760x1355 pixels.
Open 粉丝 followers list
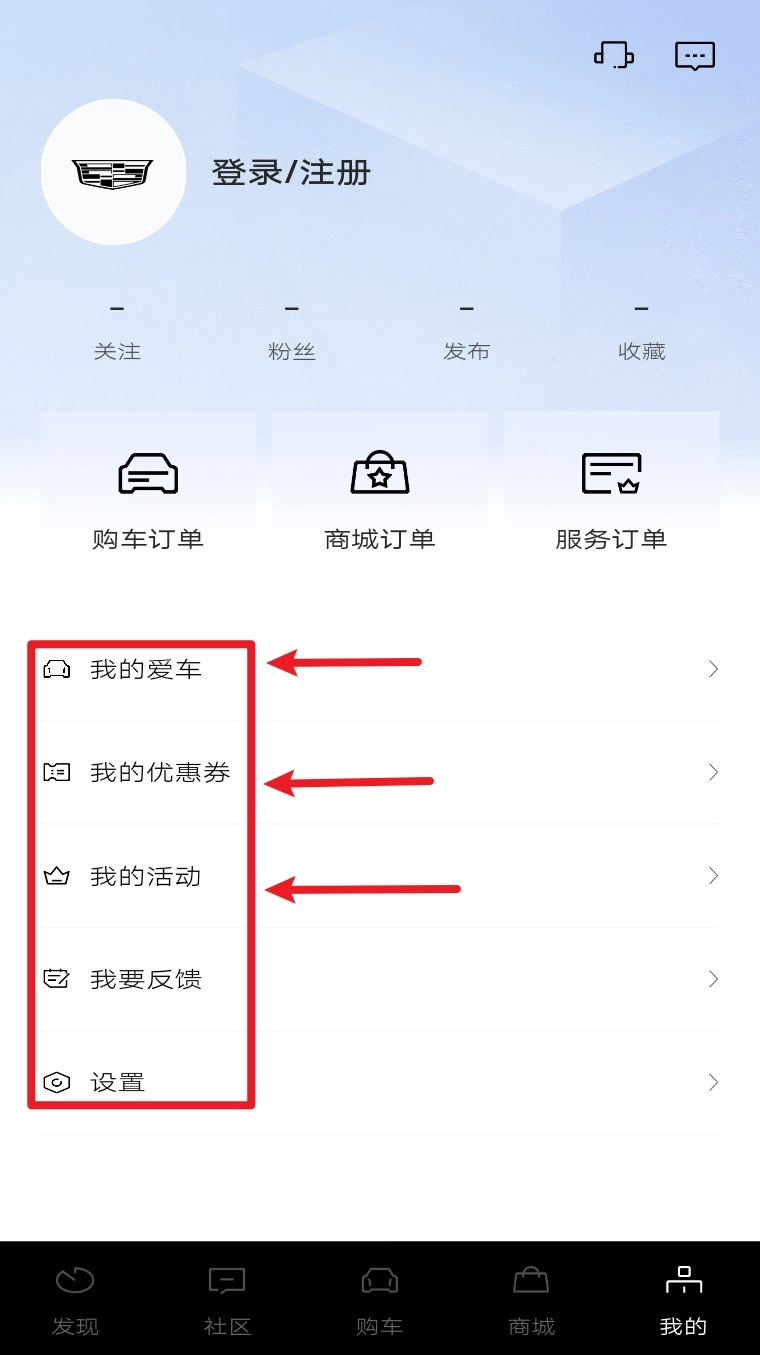tap(291, 332)
